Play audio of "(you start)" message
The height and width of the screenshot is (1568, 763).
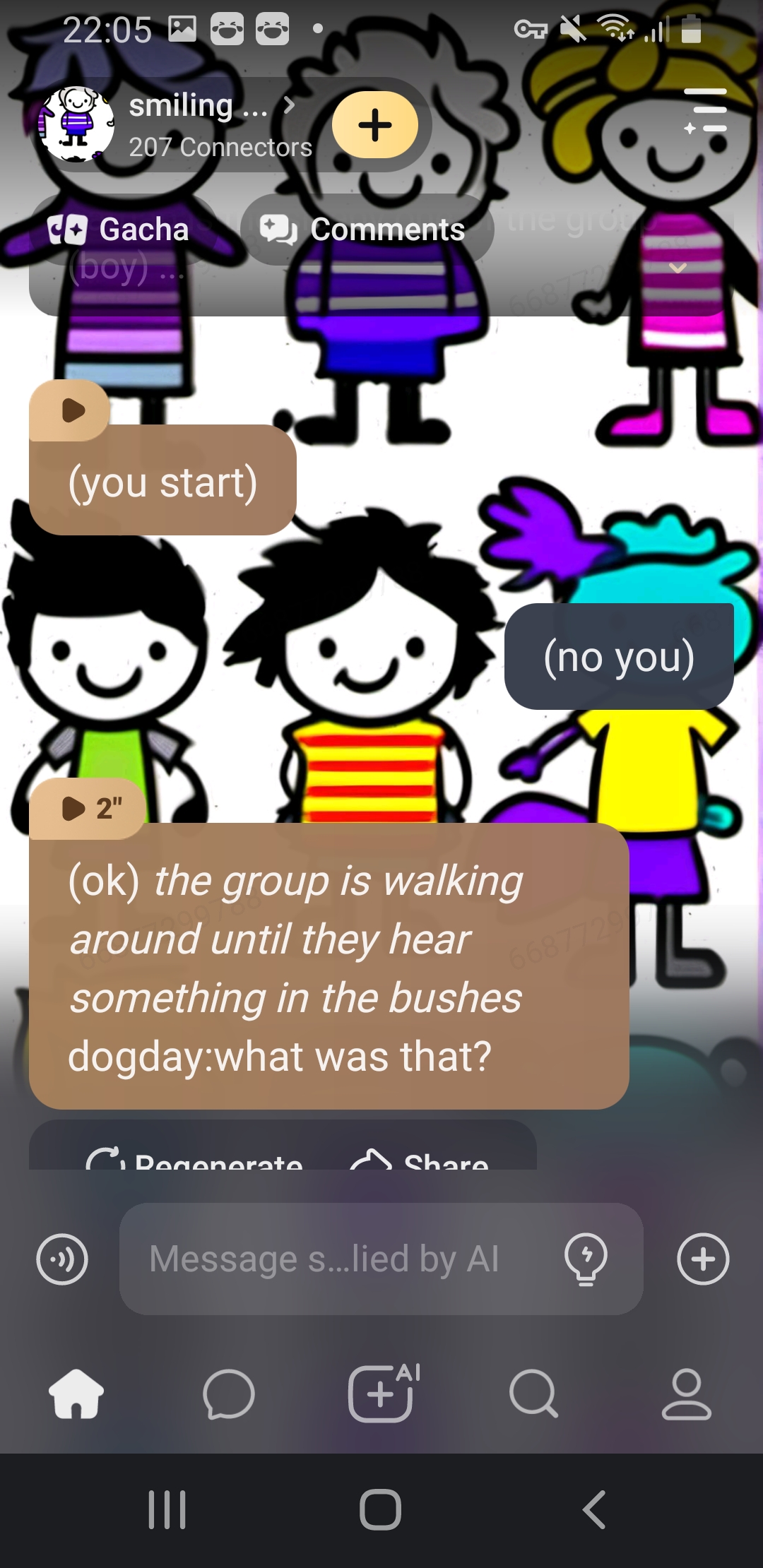(71, 410)
